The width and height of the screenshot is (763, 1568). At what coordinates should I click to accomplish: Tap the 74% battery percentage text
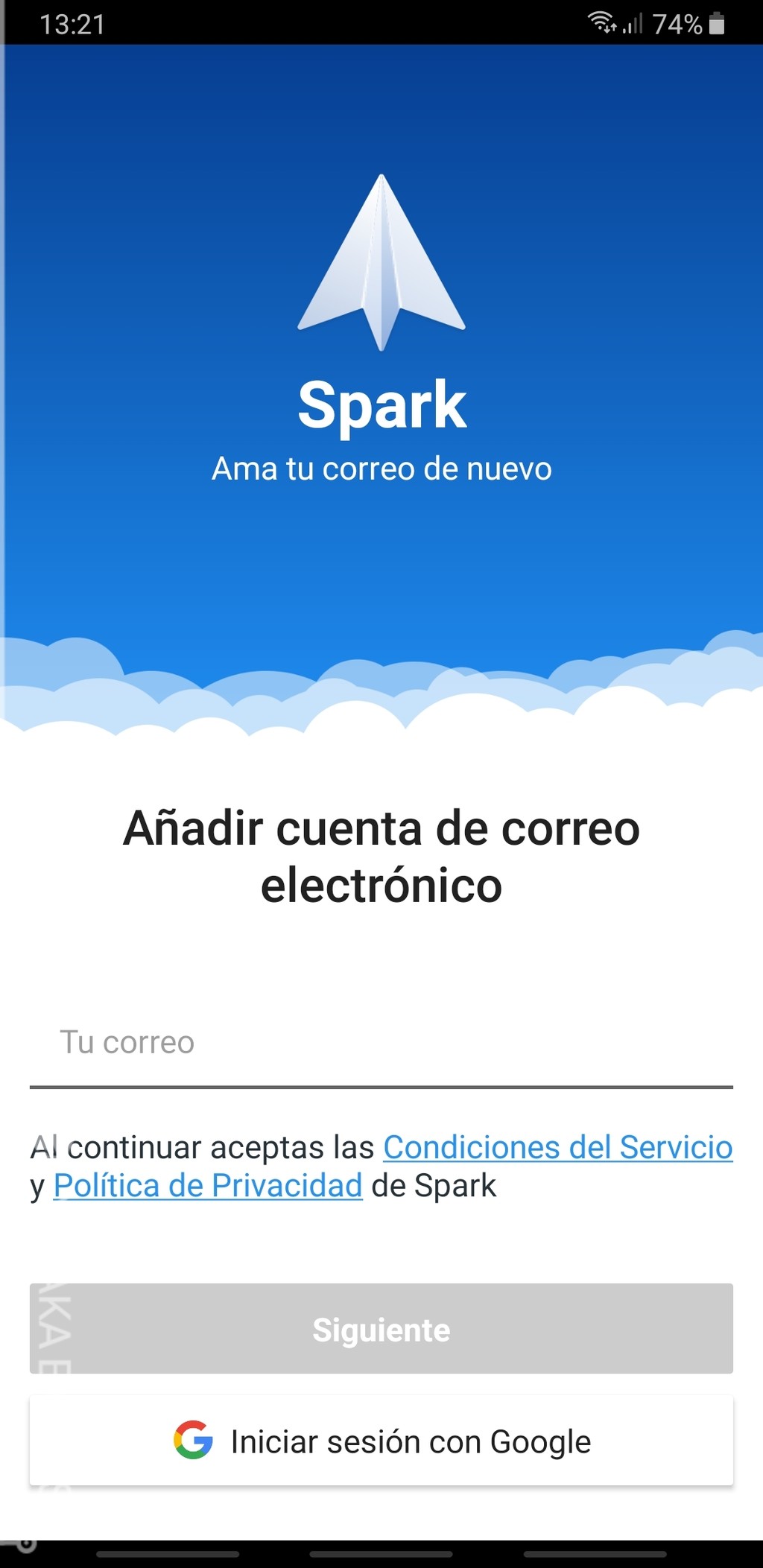(x=677, y=22)
